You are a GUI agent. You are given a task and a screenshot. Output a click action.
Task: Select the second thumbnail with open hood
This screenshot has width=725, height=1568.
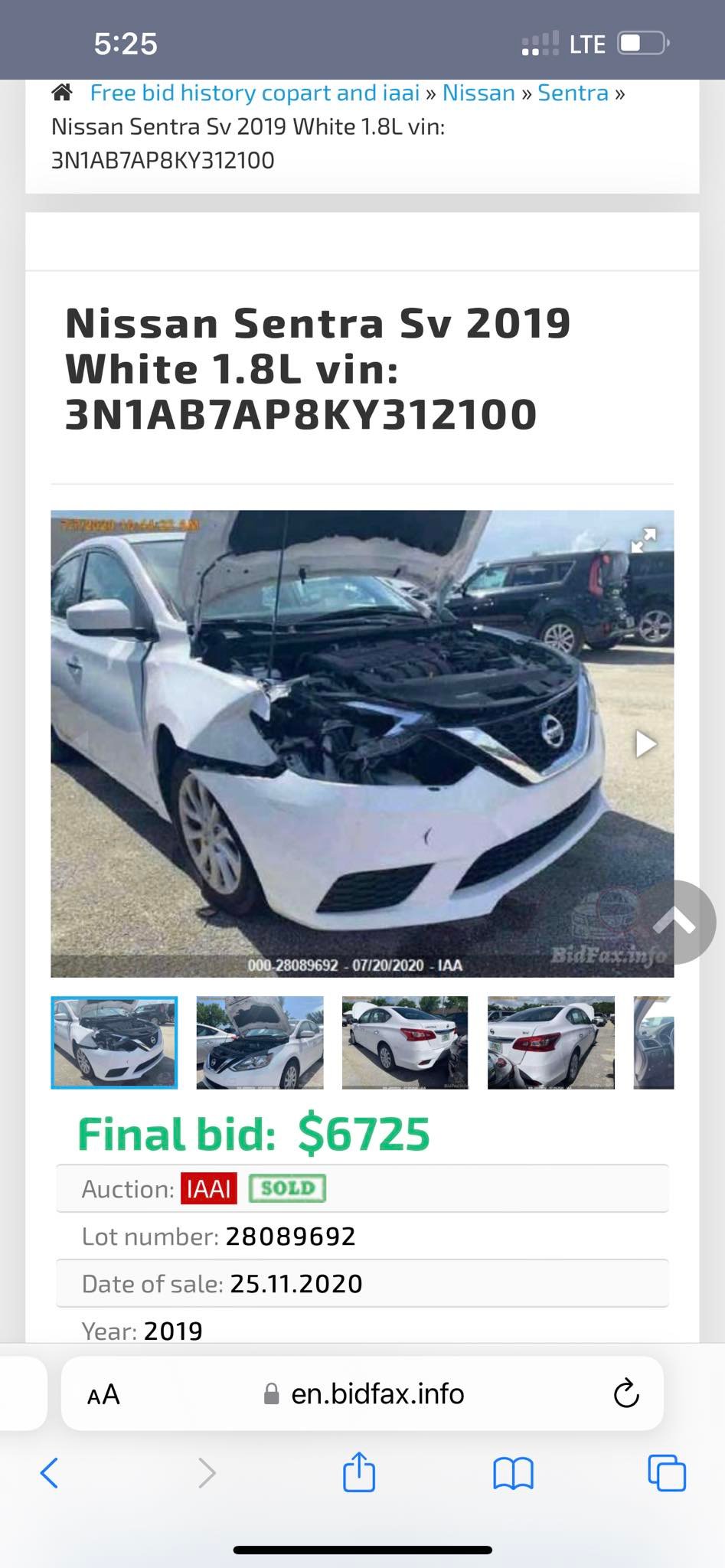coord(260,1042)
